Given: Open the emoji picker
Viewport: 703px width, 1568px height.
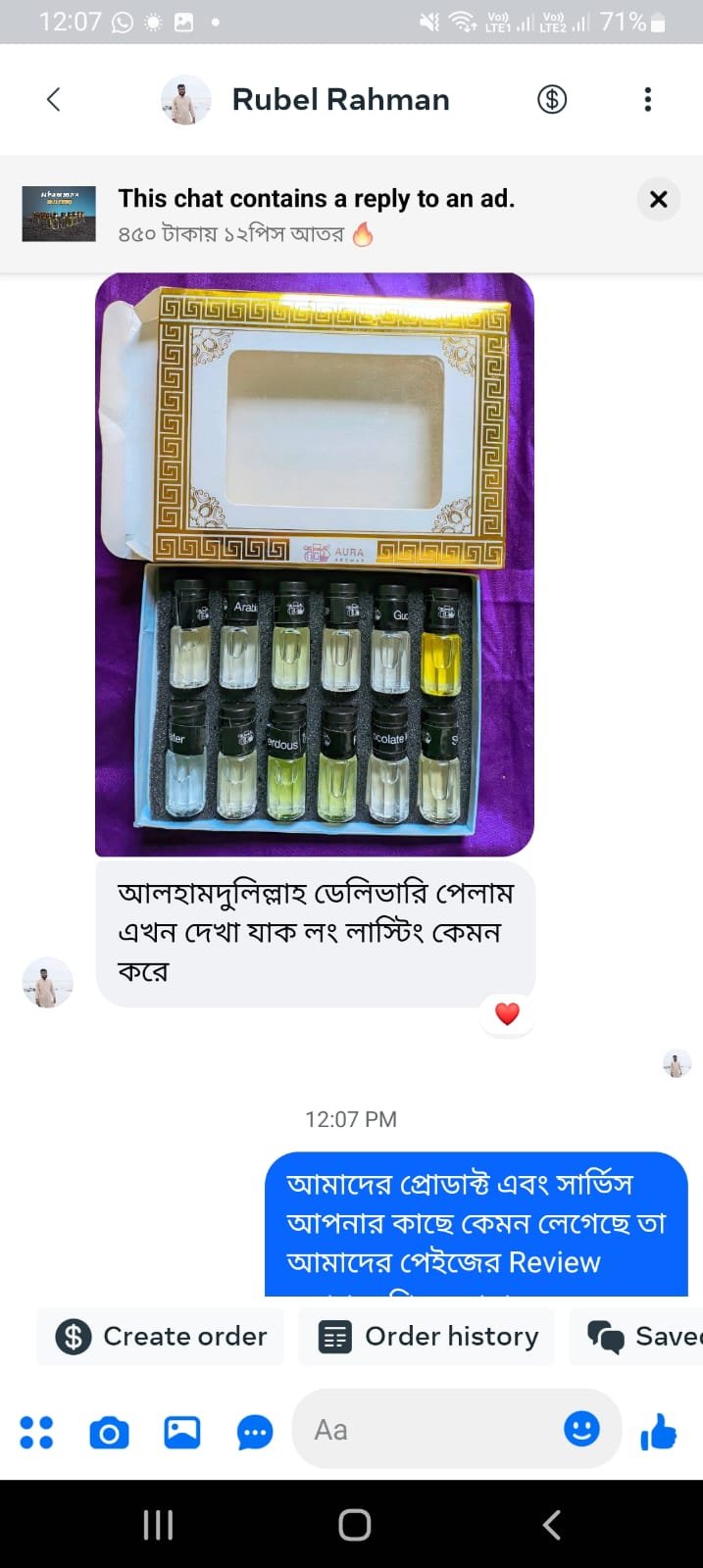Looking at the screenshot, I should (x=581, y=1429).
